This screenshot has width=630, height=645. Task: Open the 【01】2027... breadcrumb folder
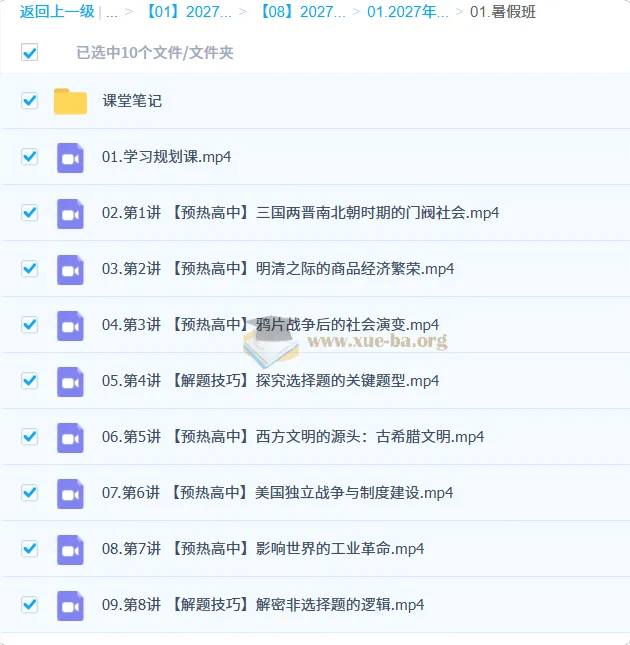coord(188,12)
